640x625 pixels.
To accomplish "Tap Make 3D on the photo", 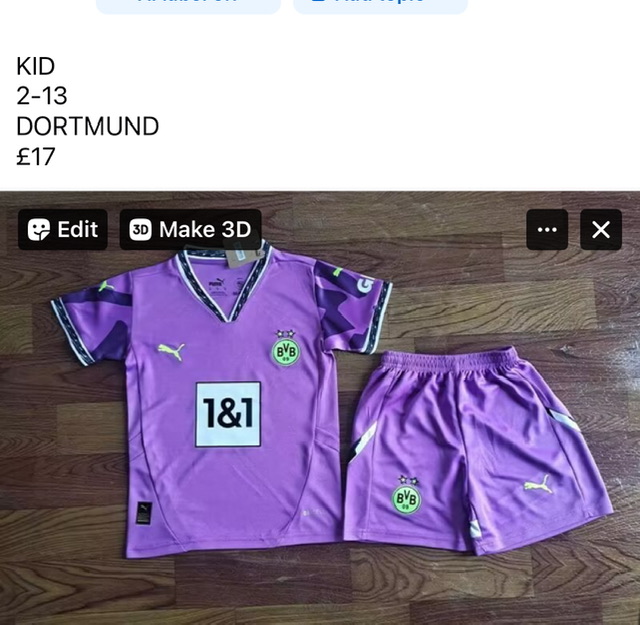I will tap(190, 230).
